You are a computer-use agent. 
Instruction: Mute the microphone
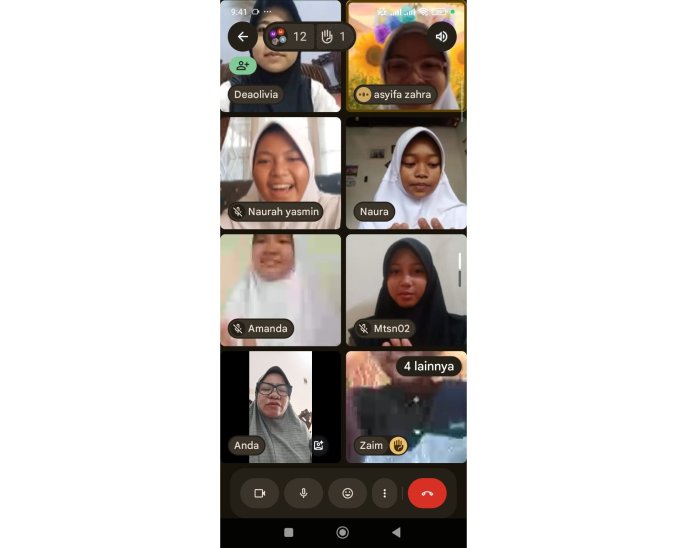(x=304, y=493)
